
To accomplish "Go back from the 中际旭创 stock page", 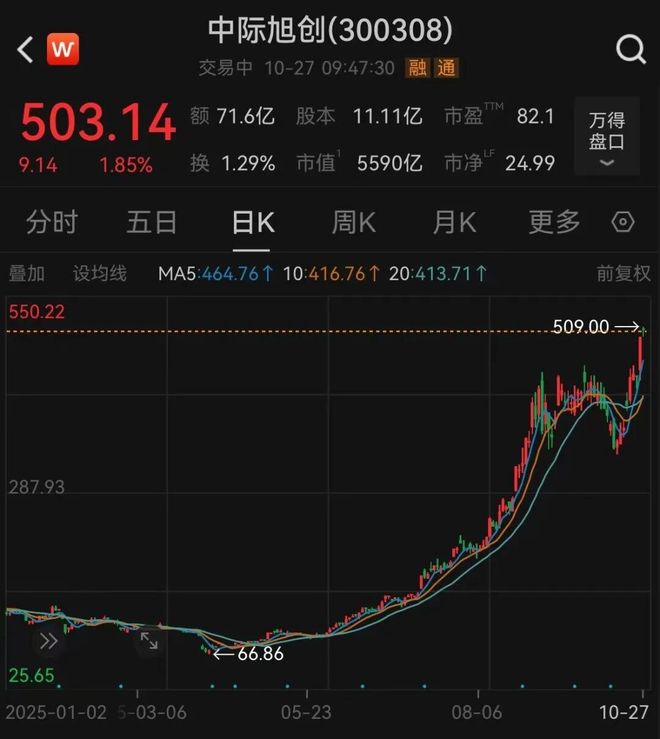I will coord(25,49).
